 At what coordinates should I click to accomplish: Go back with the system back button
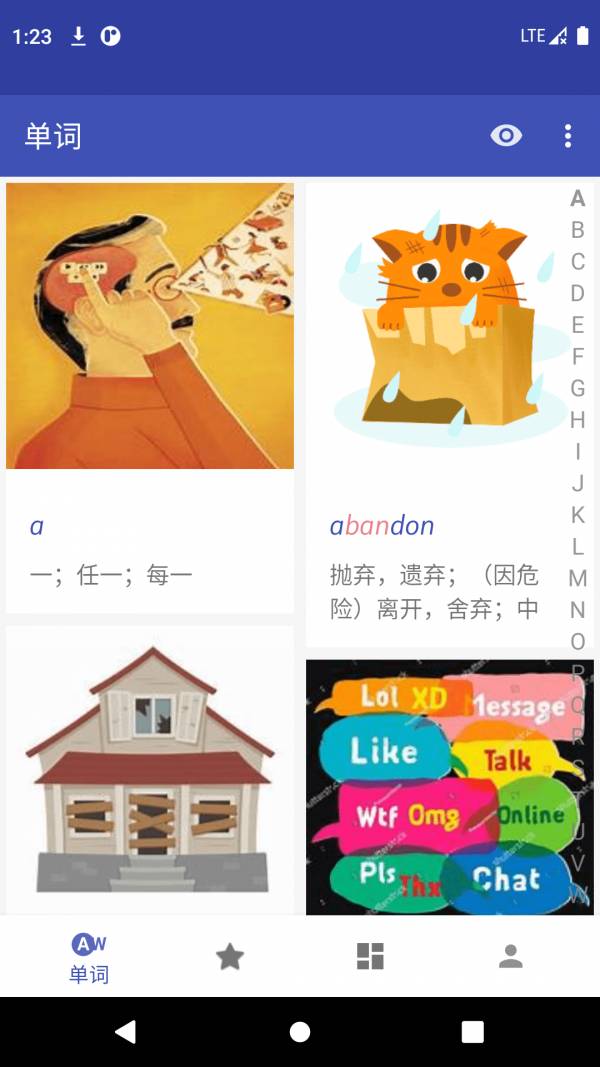pyautogui.click(x=125, y=1032)
